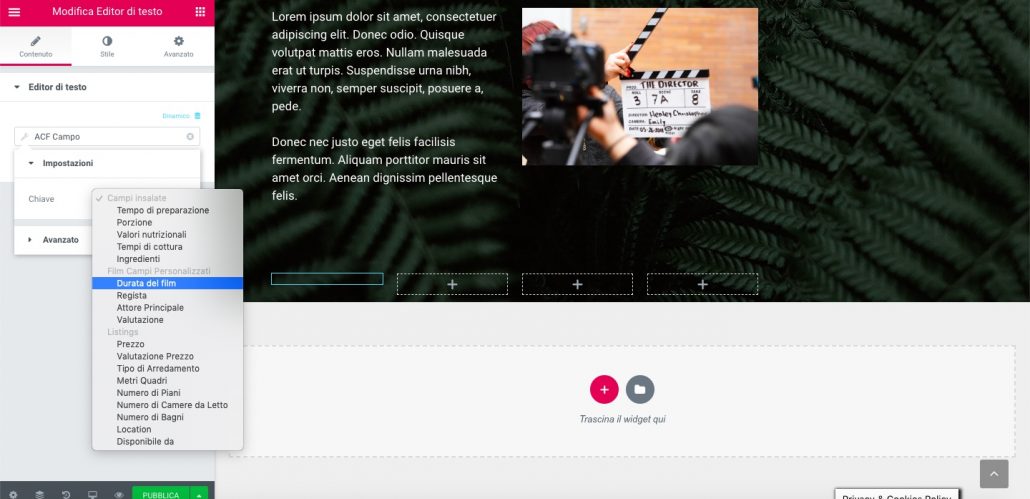Viewport: 1030px width, 499px height.
Task: Click the green PUBBLICA button
Action: [x=160, y=494]
